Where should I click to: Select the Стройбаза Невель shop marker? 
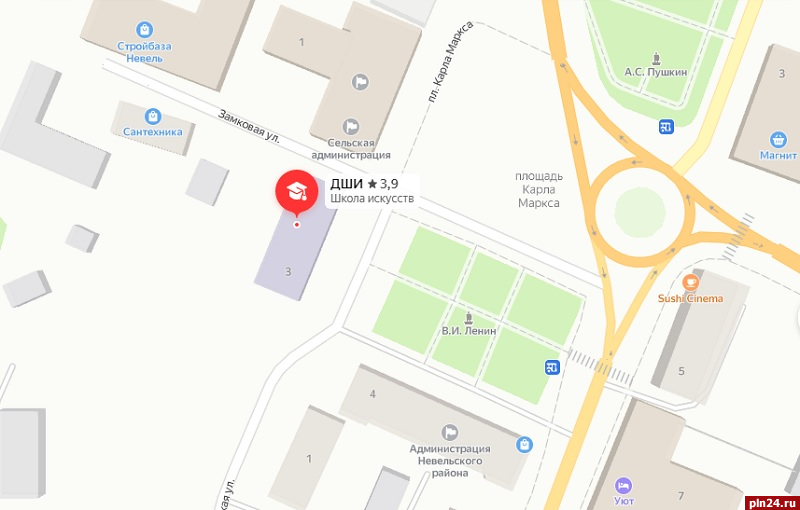[147, 30]
